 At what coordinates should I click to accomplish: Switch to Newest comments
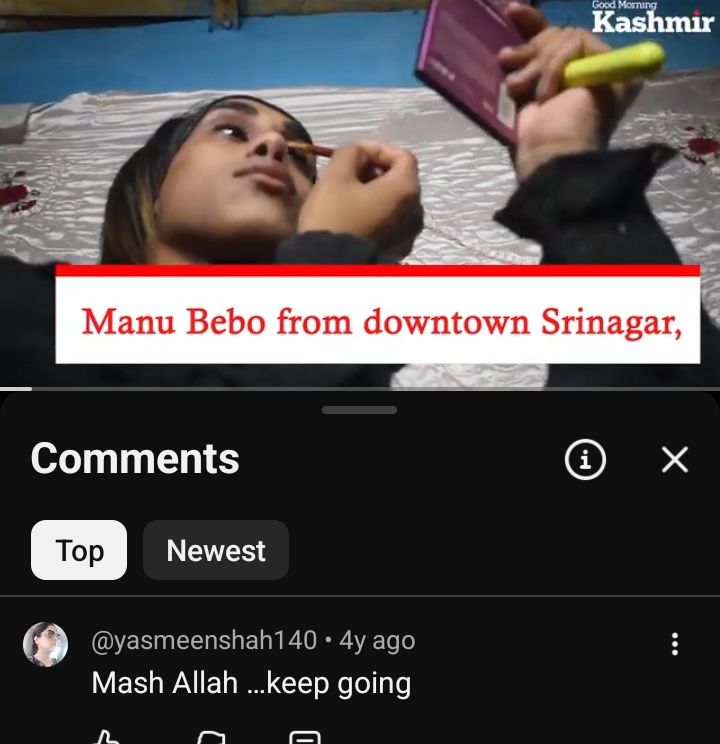[216, 550]
